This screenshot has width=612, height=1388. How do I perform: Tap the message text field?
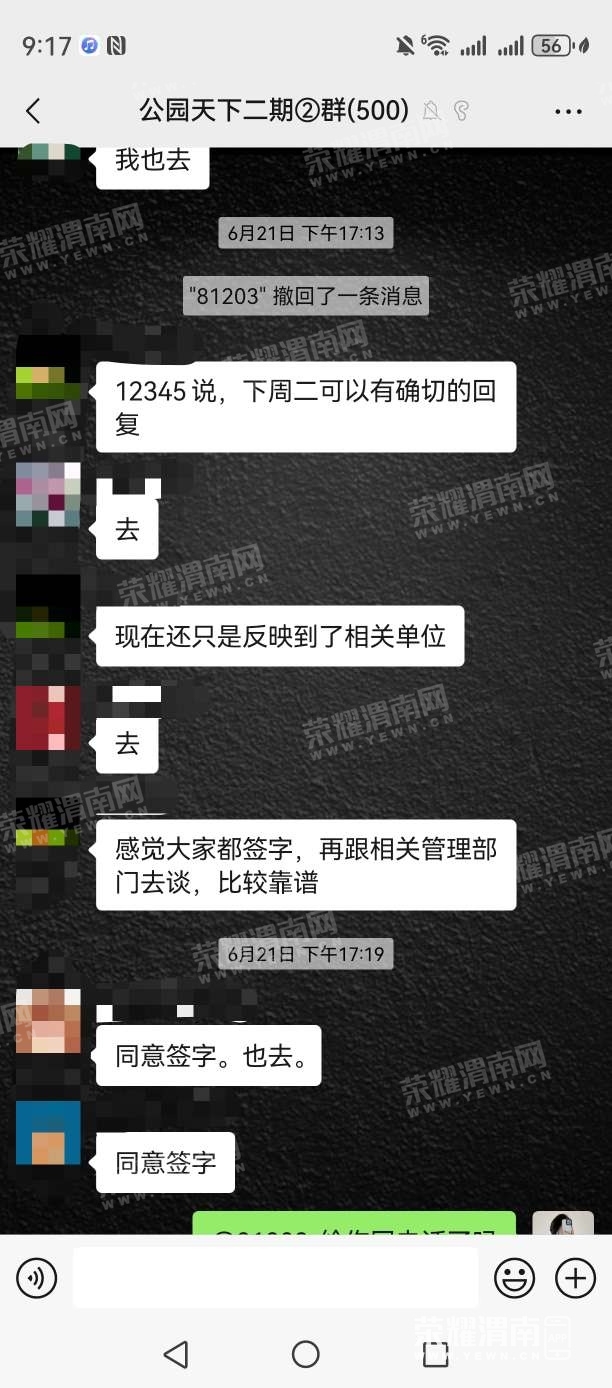point(275,1278)
